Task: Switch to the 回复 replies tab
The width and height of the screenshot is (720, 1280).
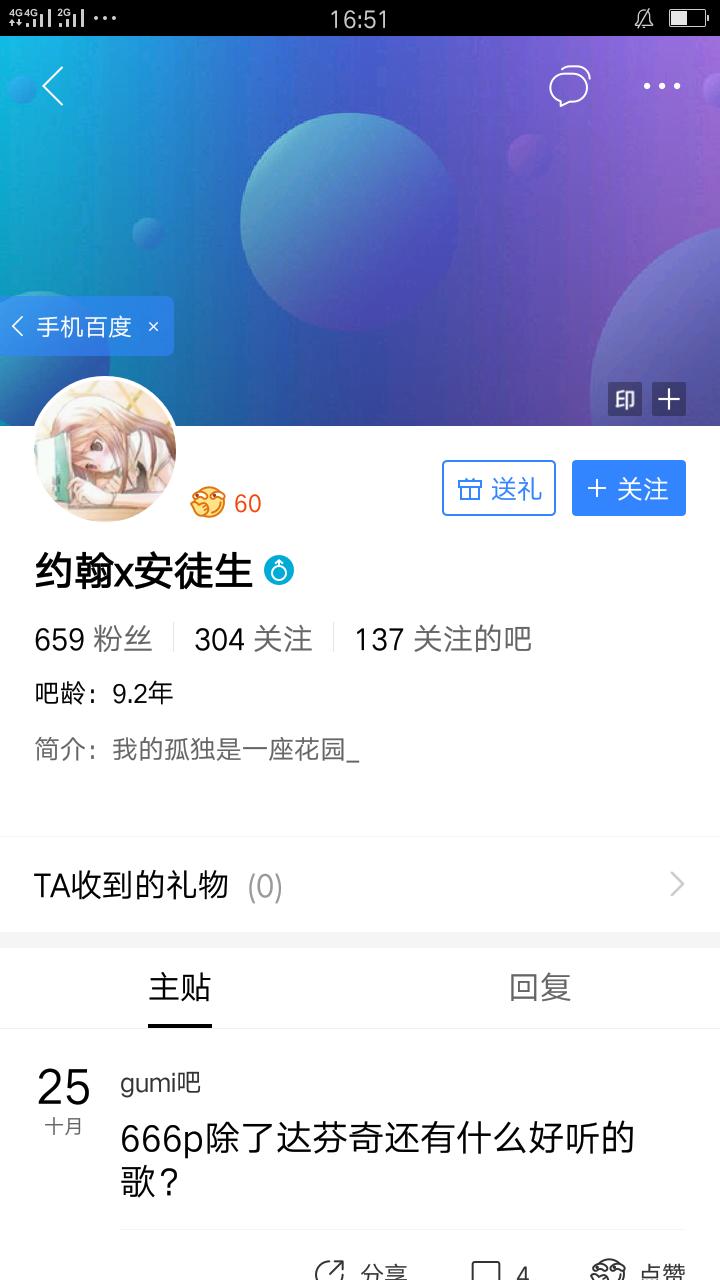Action: (x=540, y=987)
